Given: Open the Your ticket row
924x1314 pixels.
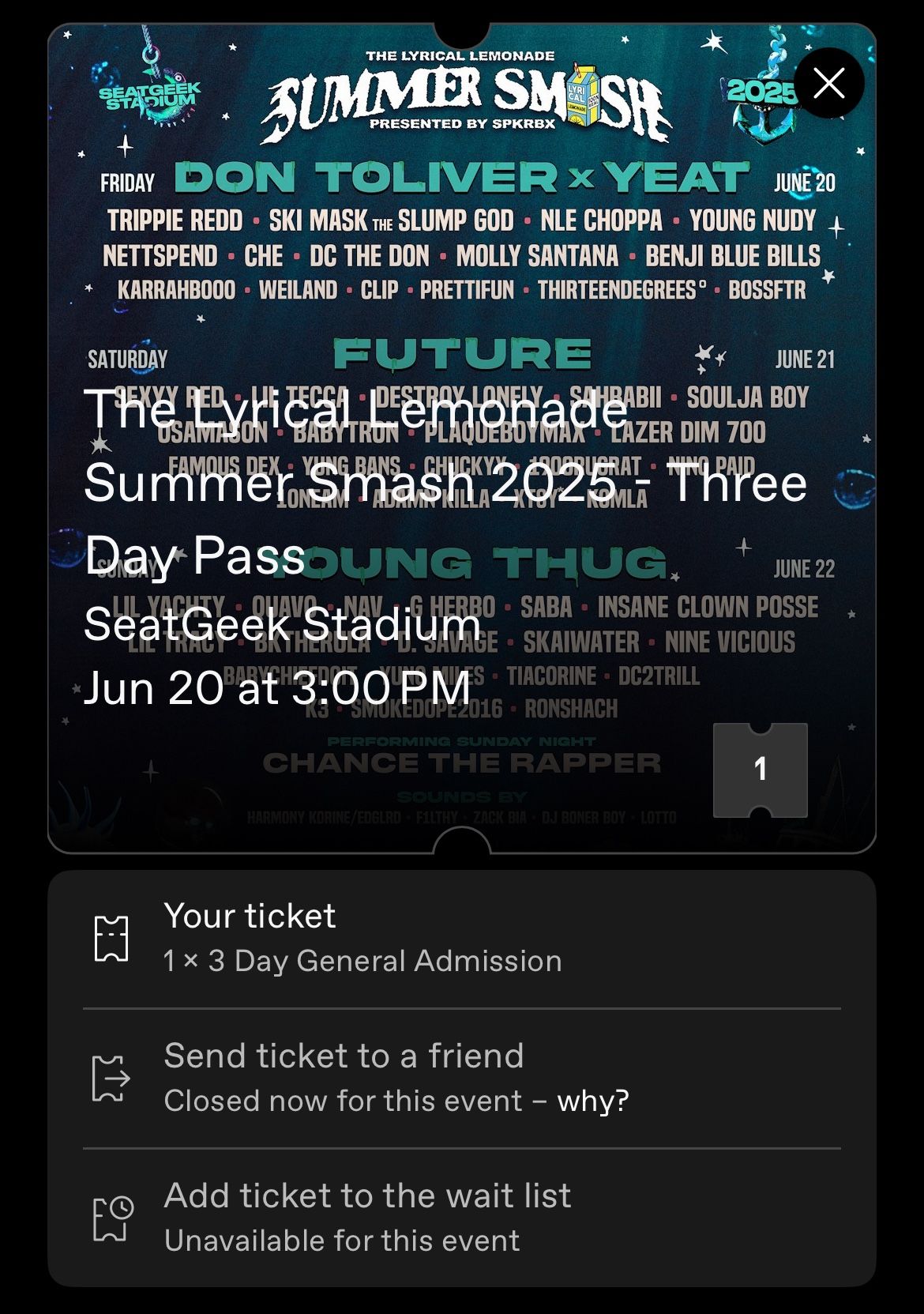Looking at the screenshot, I should (461, 939).
